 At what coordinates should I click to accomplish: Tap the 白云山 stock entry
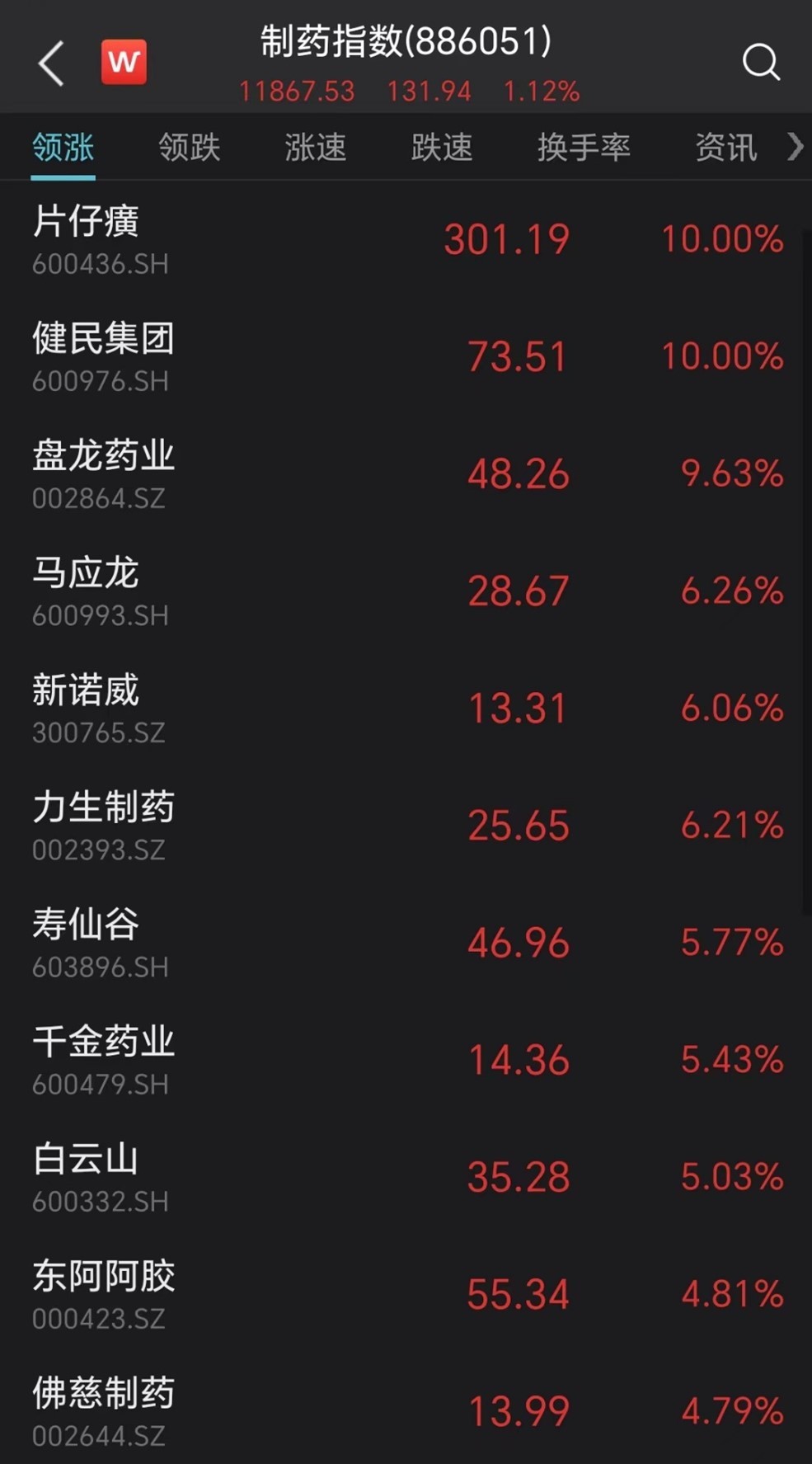pyautogui.click(x=404, y=1176)
